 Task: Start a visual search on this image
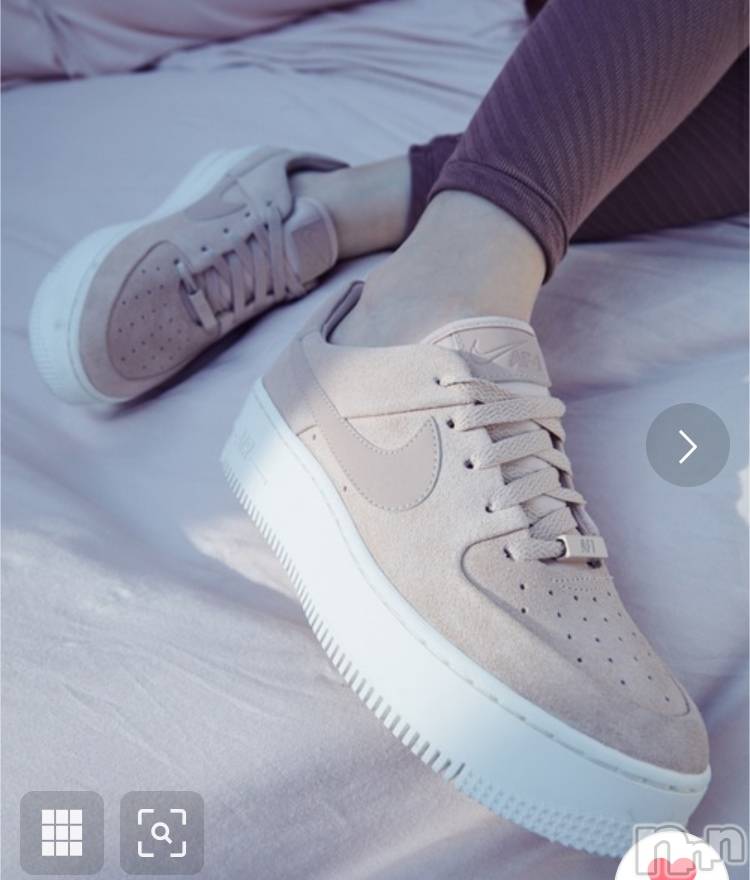coord(161,832)
